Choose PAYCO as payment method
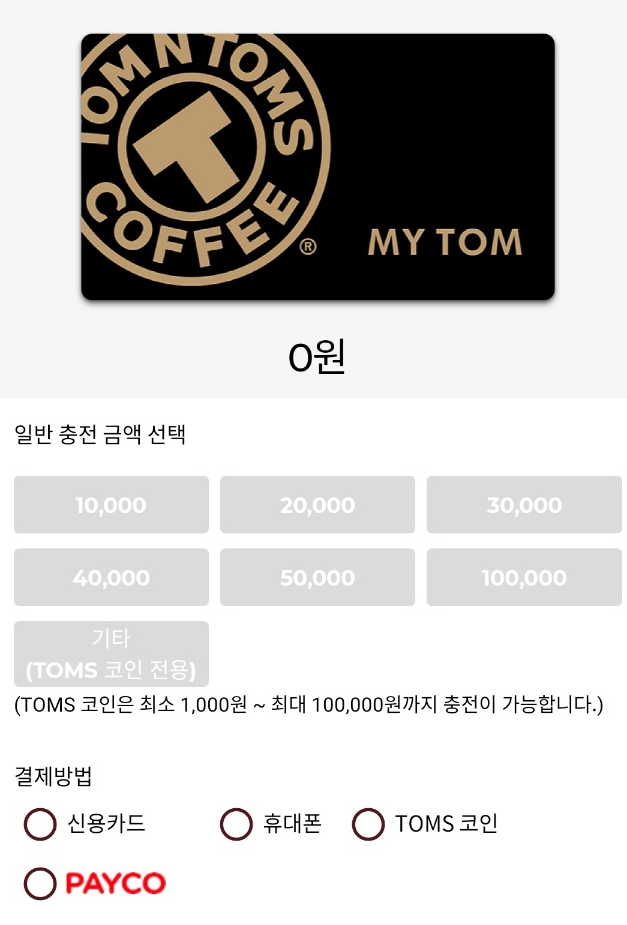627x925 pixels. (x=40, y=884)
